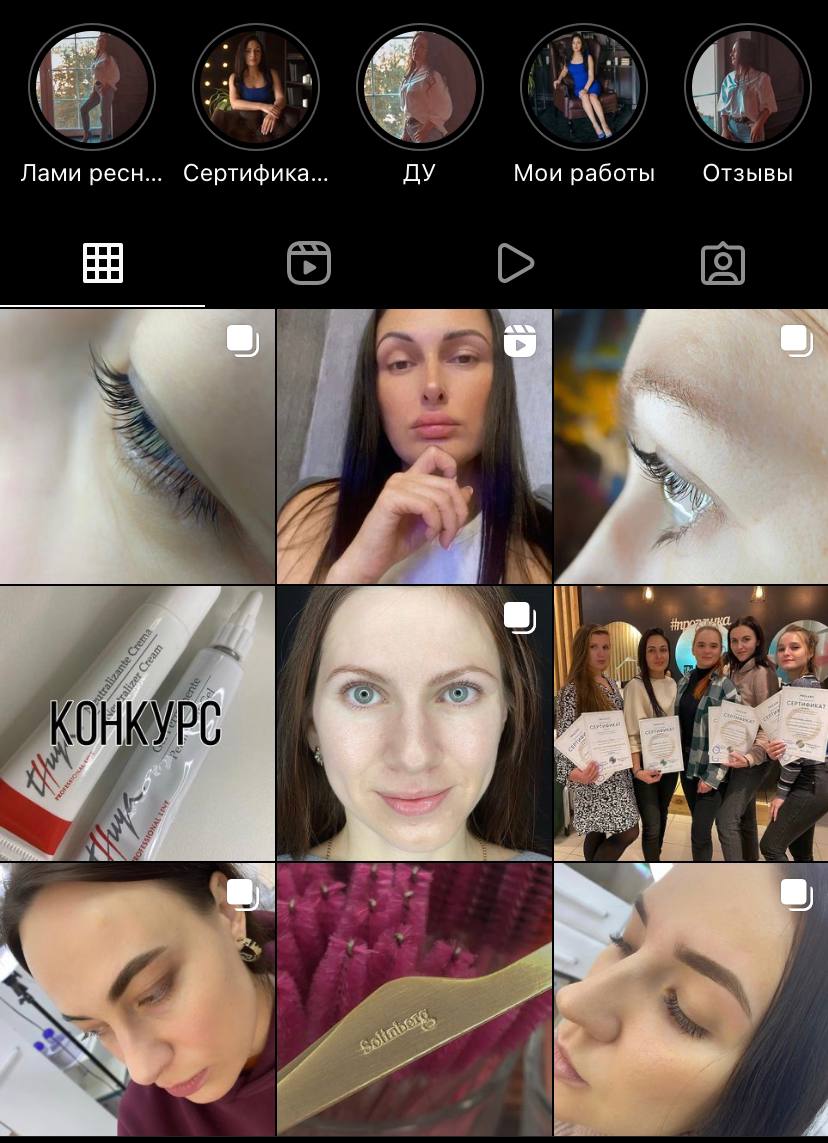
Task: Open the Сертифика… story highlight
Action: click(x=256, y=86)
